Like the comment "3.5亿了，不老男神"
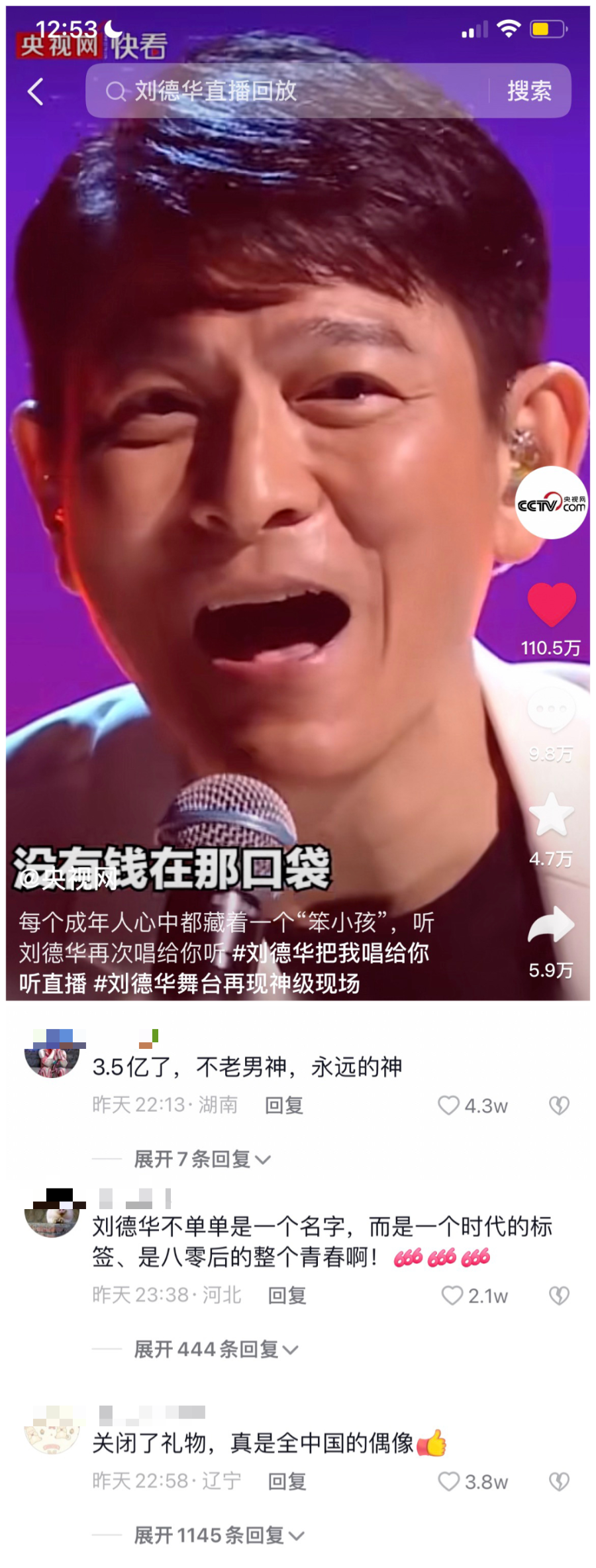 pyautogui.click(x=449, y=1105)
